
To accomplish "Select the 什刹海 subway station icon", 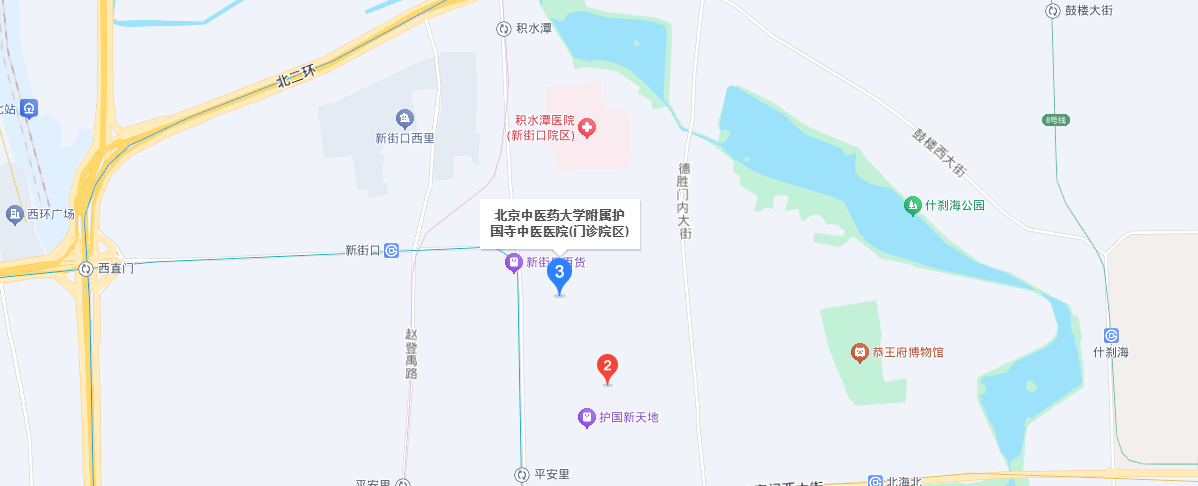I will (1112, 335).
